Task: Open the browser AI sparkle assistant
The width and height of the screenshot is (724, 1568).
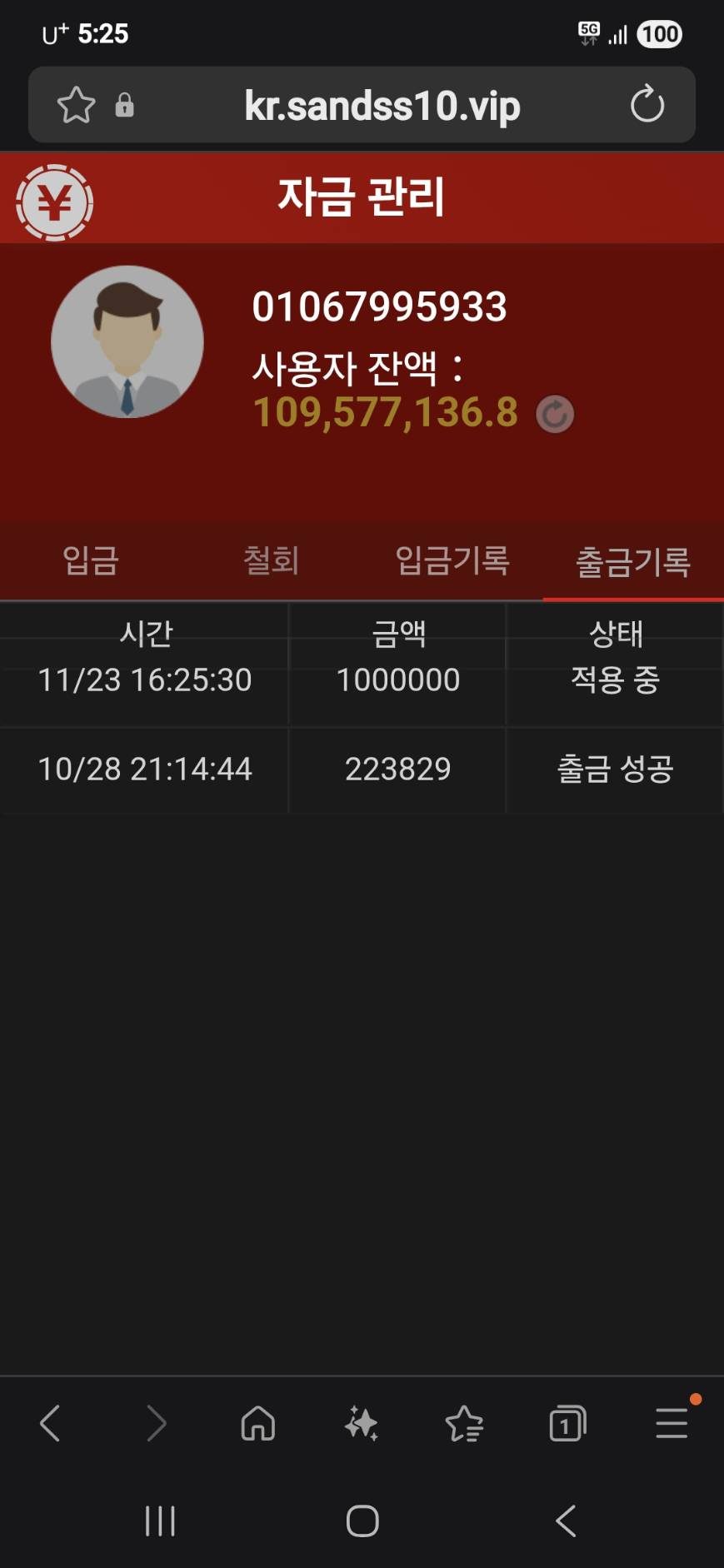Action: pos(361,1423)
